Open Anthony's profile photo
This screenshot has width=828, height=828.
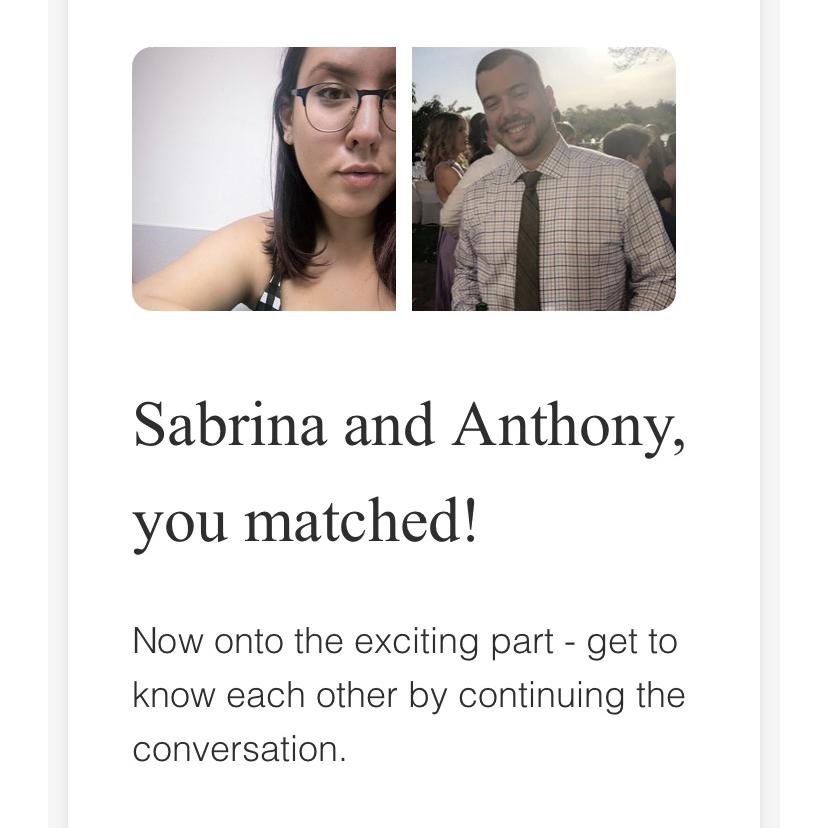click(543, 179)
